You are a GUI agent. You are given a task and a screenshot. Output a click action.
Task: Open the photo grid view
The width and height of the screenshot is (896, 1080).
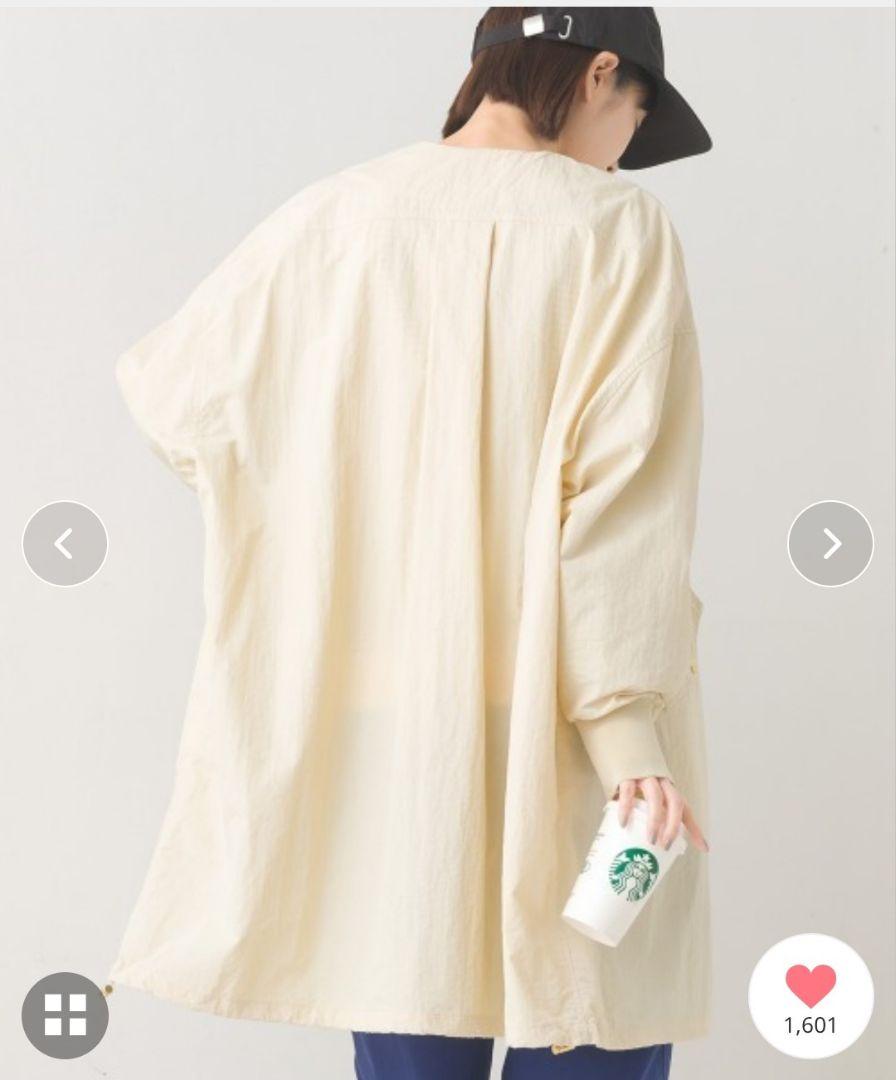coord(65,1014)
